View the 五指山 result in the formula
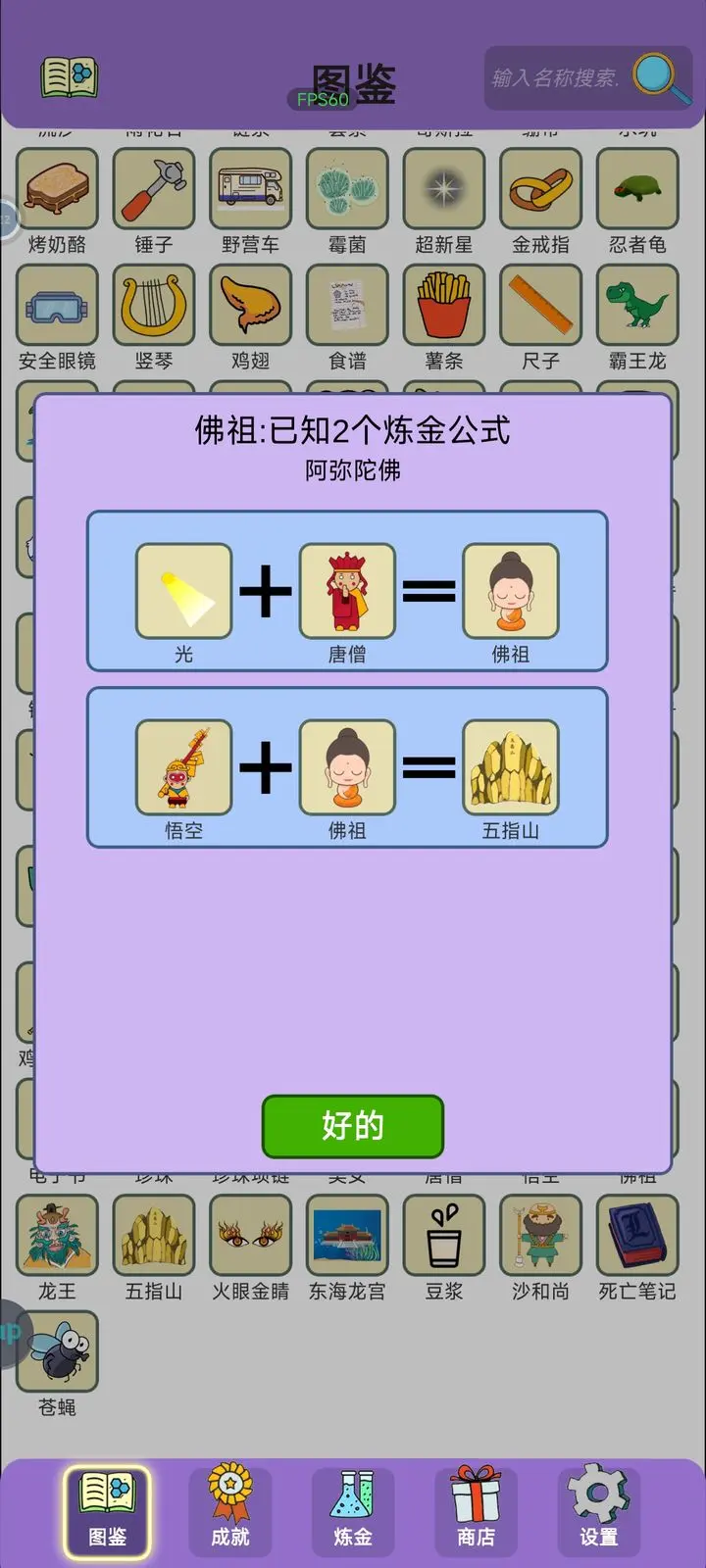The height and width of the screenshot is (1568, 706). point(510,767)
